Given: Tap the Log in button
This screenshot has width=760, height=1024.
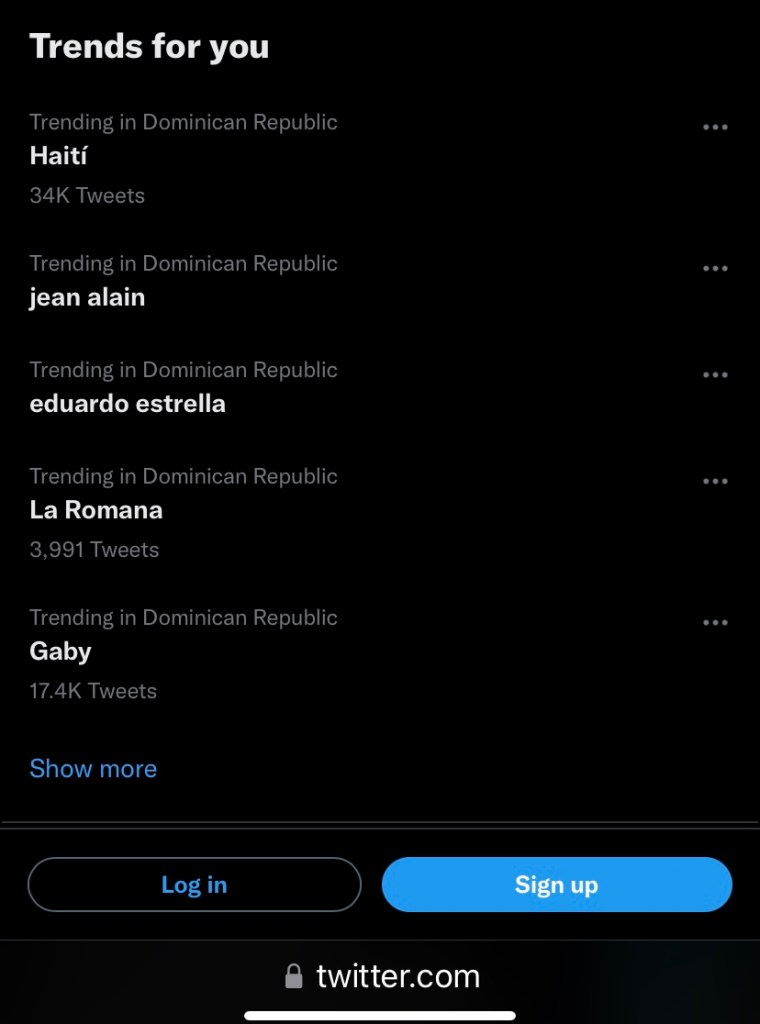Looking at the screenshot, I should click(x=194, y=885).
